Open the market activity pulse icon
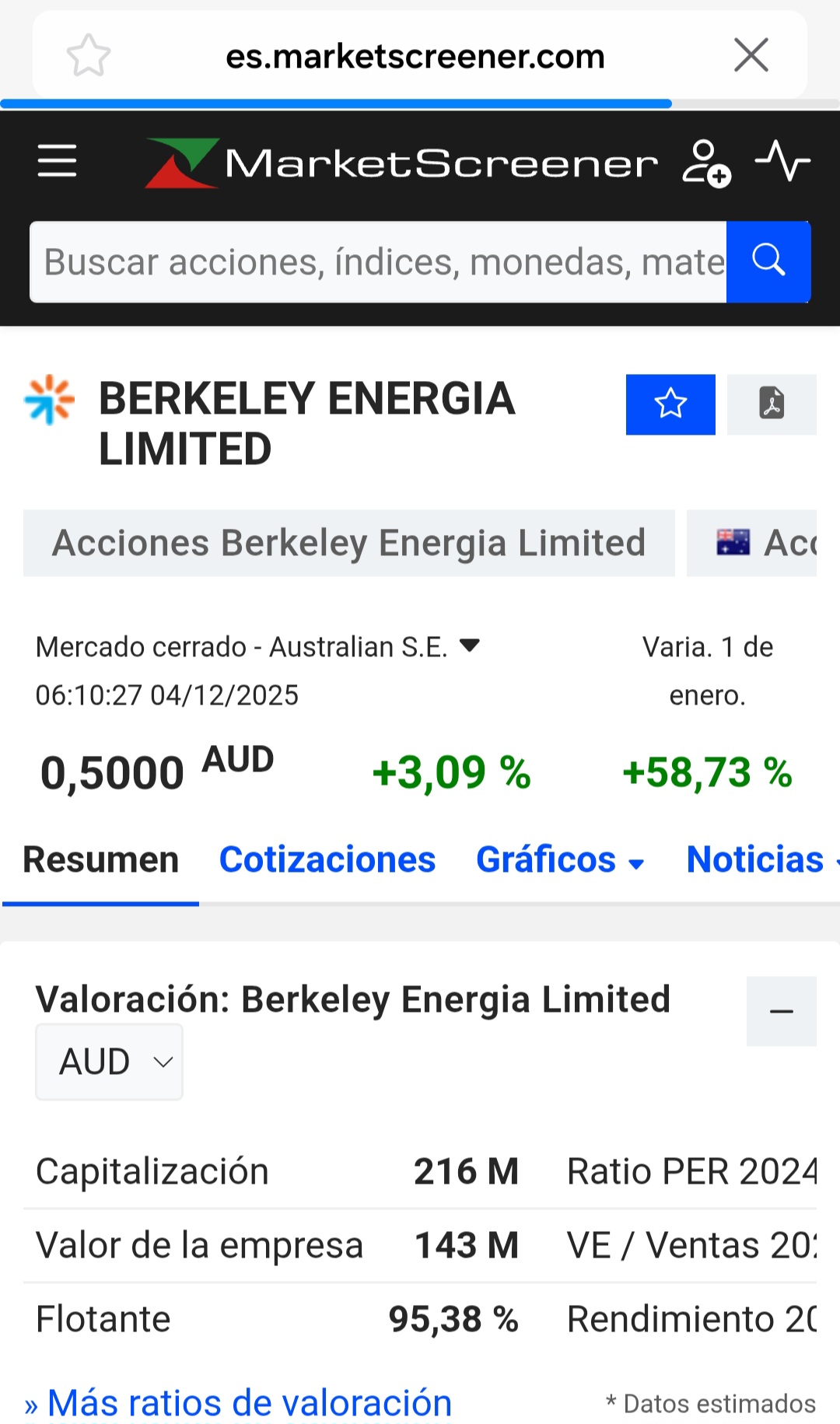 pyautogui.click(x=782, y=160)
